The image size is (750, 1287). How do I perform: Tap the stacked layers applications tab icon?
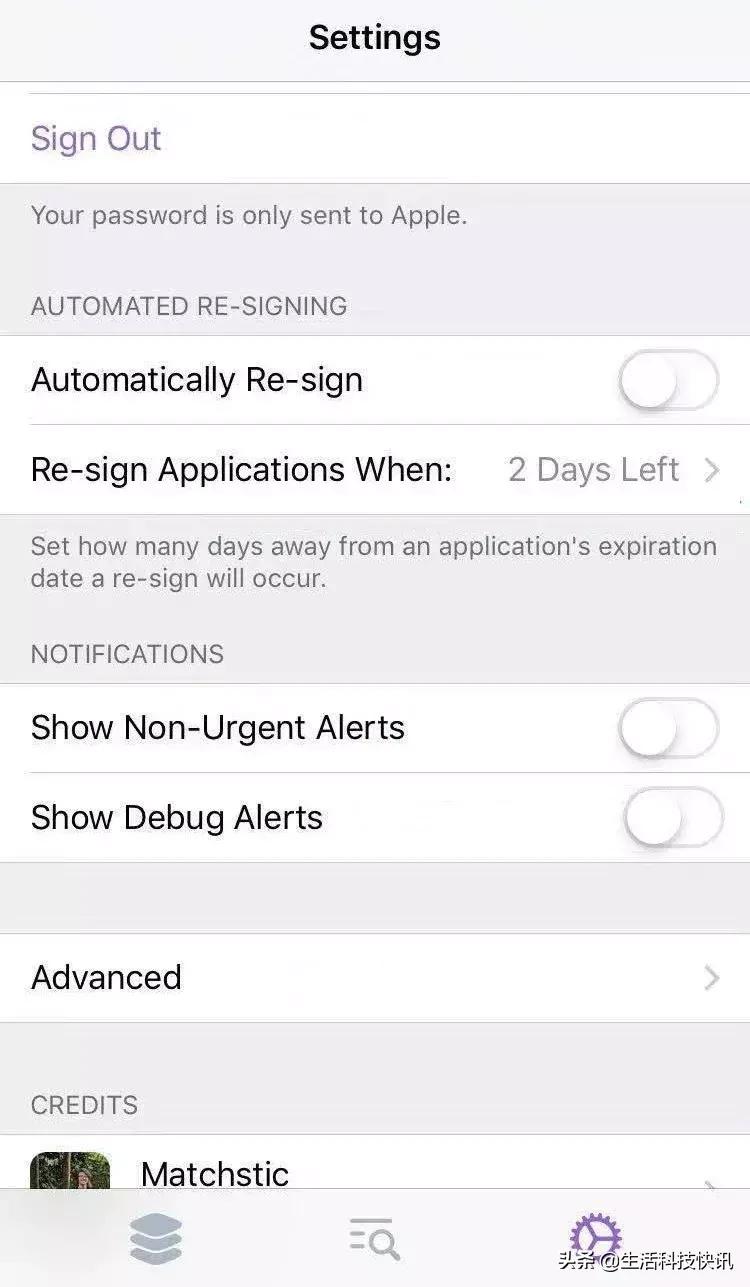[155, 1237]
